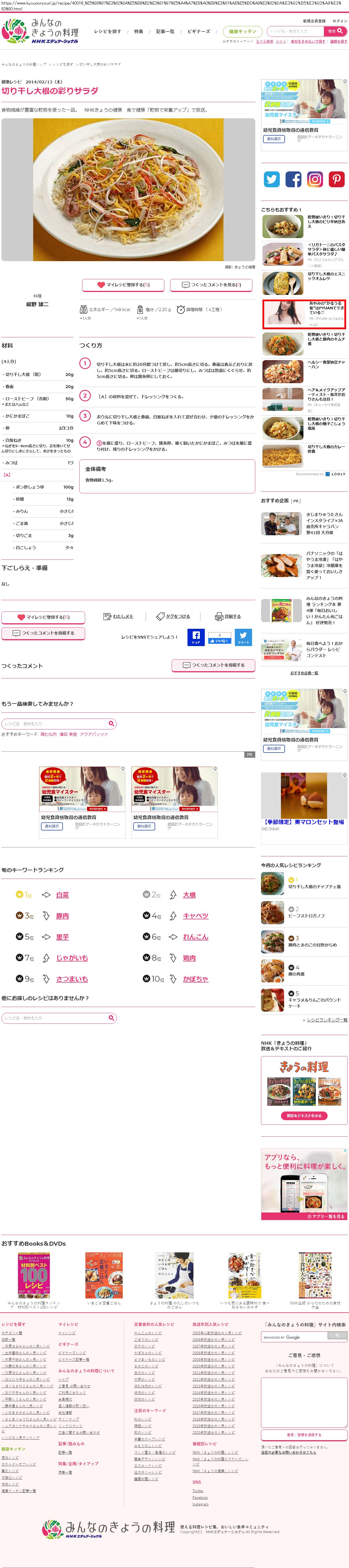This screenshot has height=1568, width=349.
Task: Open recommended recipe 切り干し大根のエスニックオムレツ
Action: pos(326,276)
